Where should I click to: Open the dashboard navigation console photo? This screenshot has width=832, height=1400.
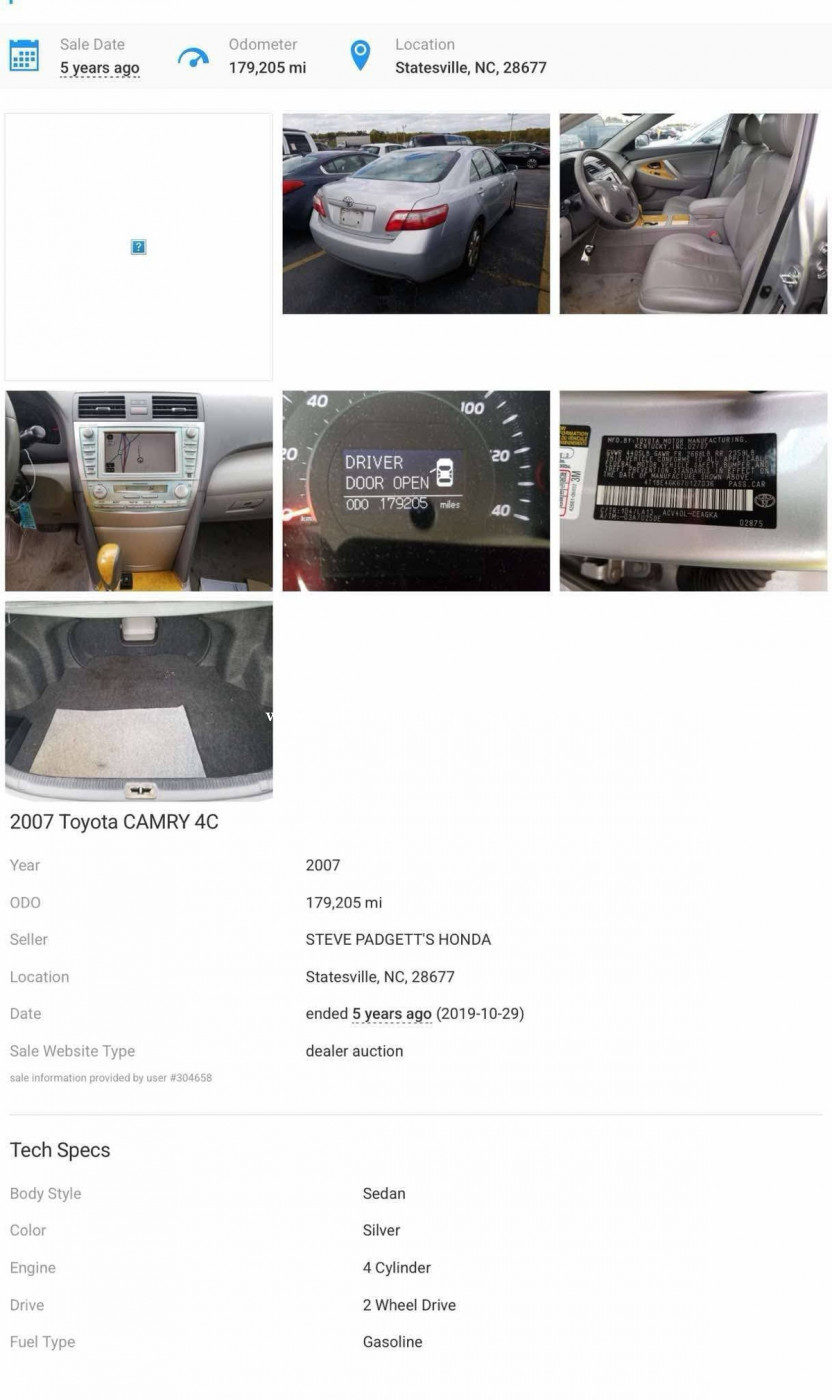click(138, 490)
